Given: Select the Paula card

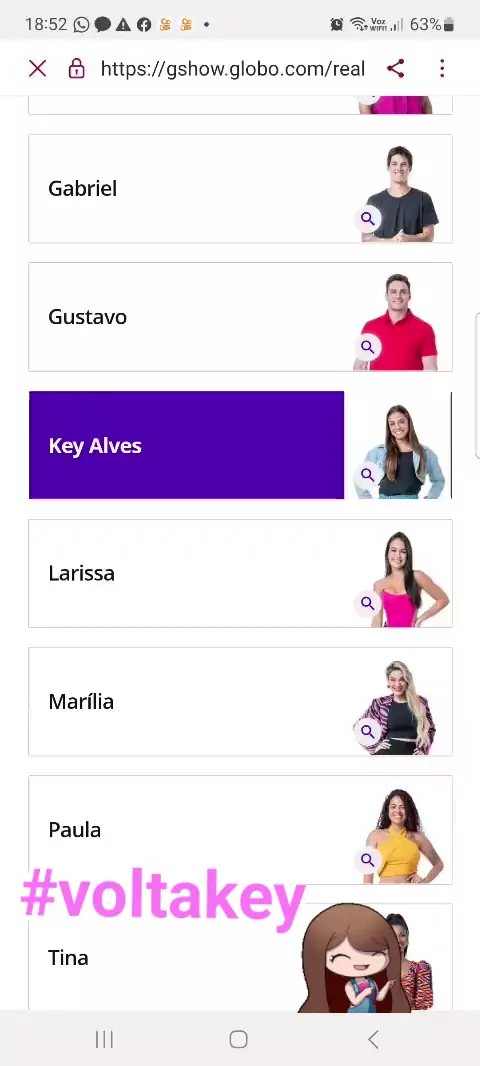Looking at the screenshot, I should click(240, 829).
